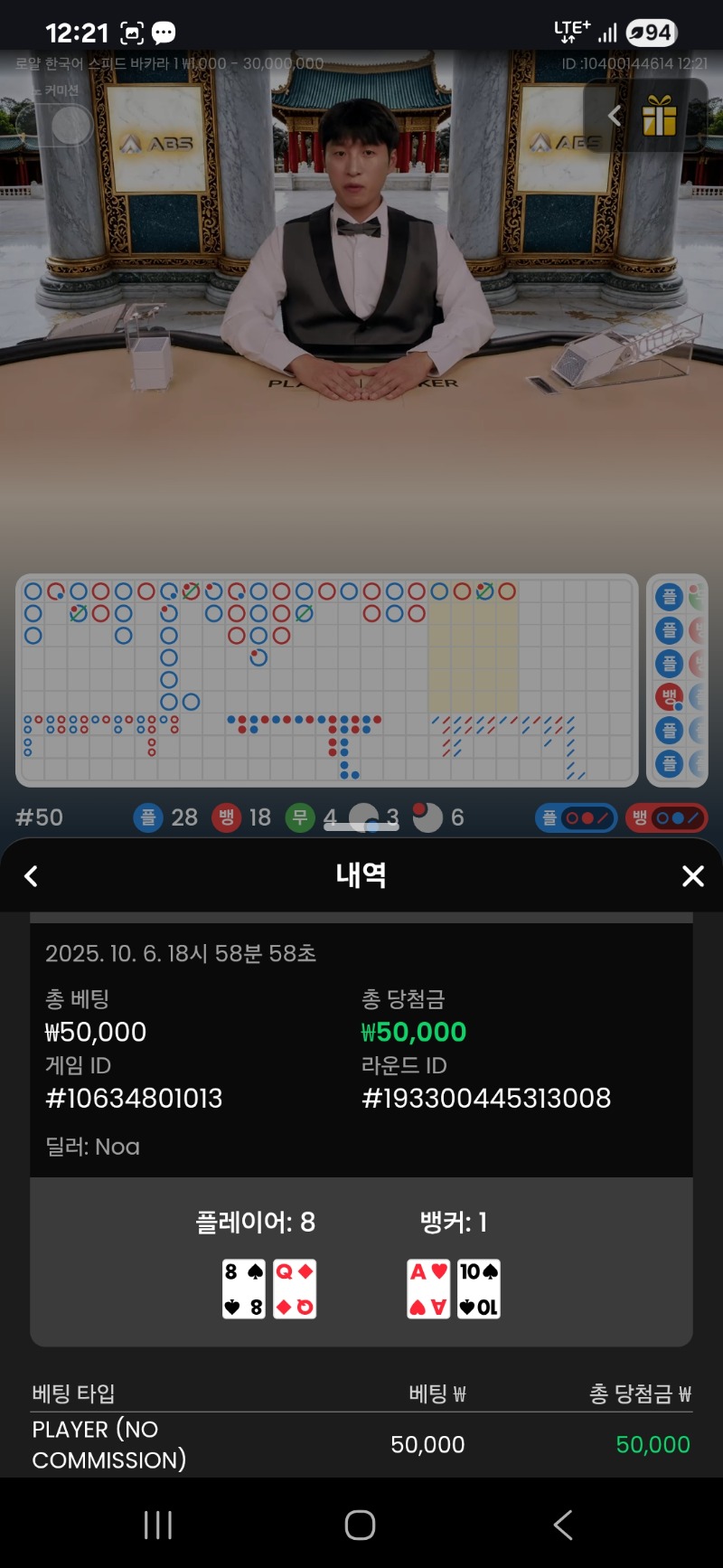This screenshot has width=723, height=1568.
Task: Show the 뱅 banker next-round prediction
Action: point(666,818)
